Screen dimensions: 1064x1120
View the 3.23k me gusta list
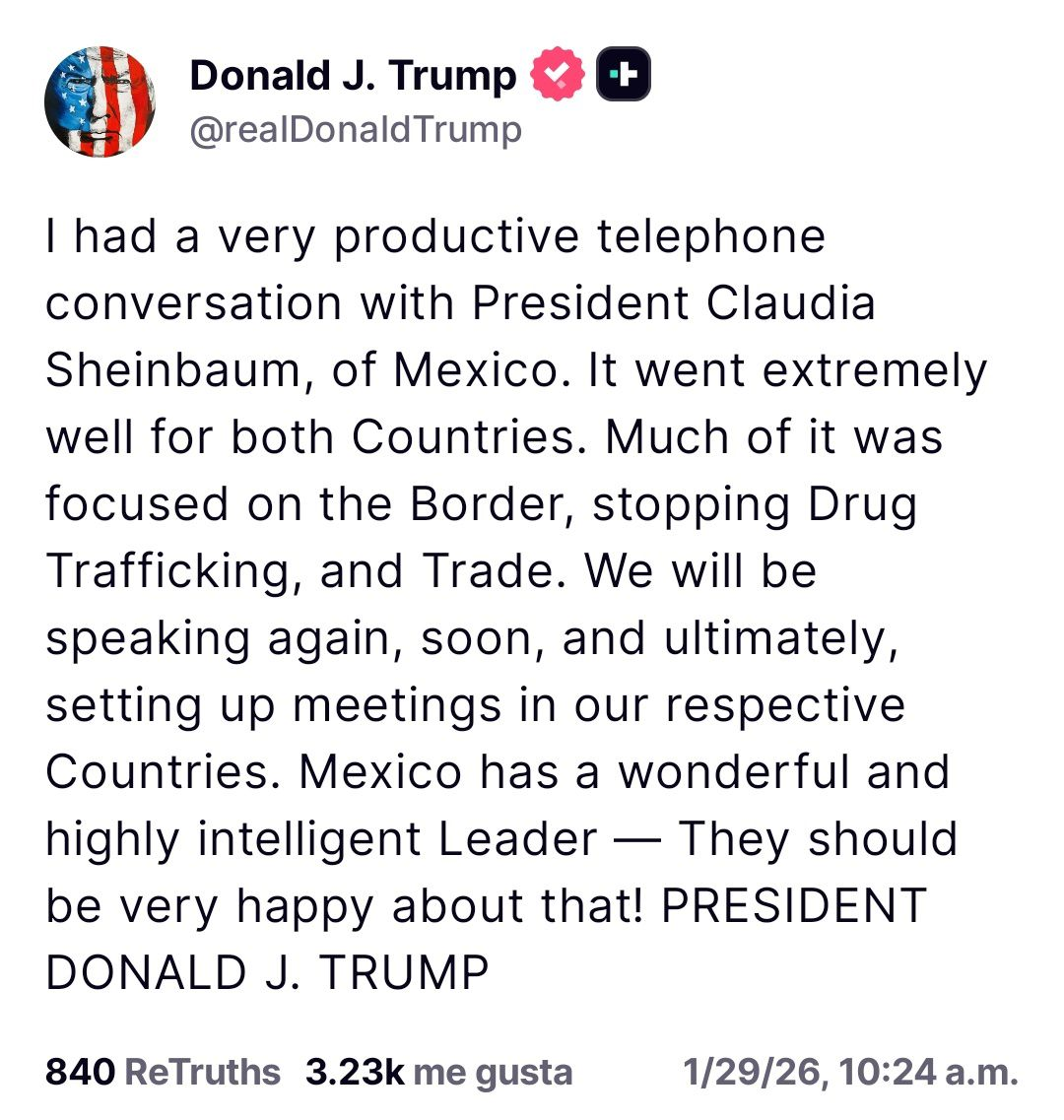(438, 1072)
